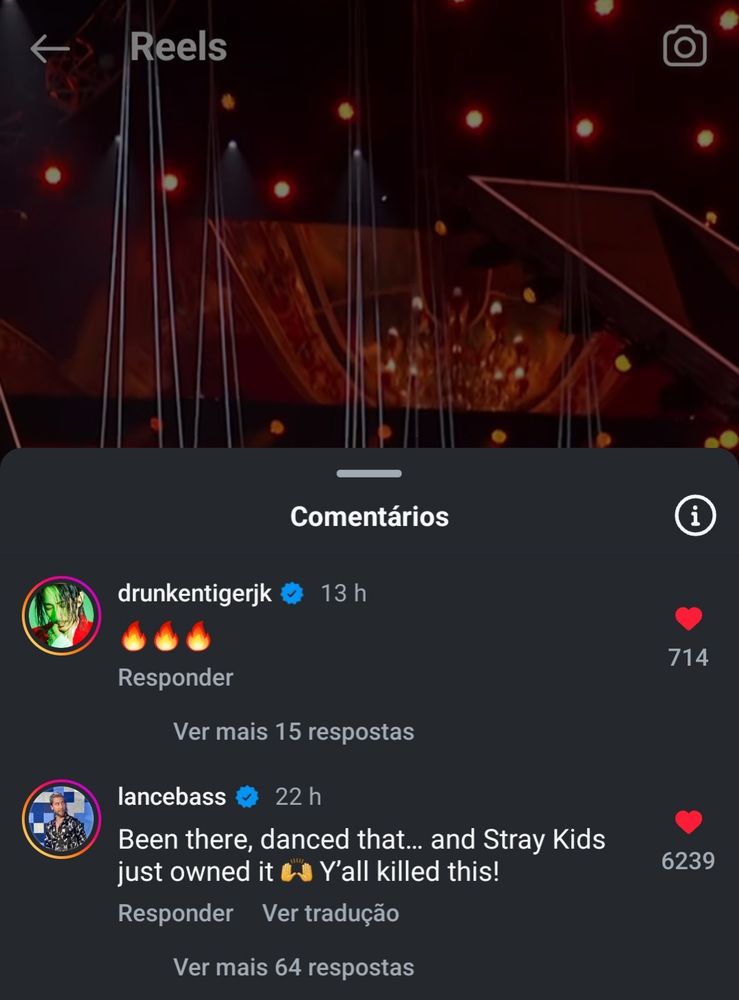Expand Ver mais 64 respostas
The width and height of the screenshot is (739, 1000).
pyautogui.click(x=293, y=967)
